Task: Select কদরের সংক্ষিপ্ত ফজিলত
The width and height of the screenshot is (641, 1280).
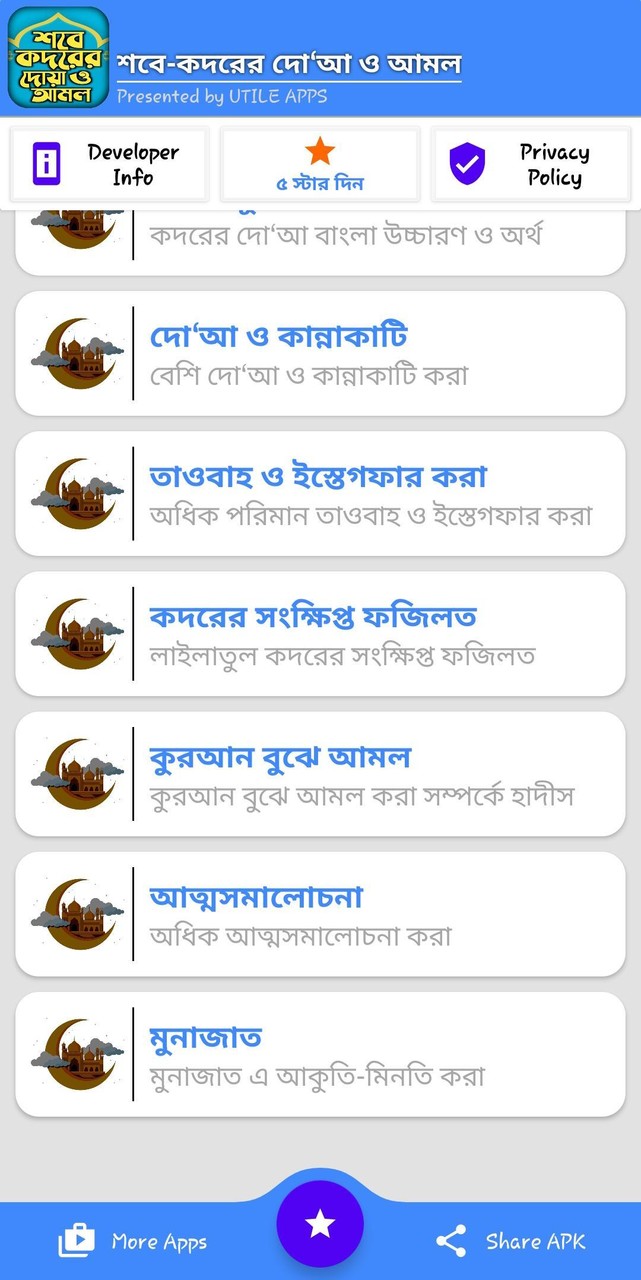Action: (320, 633)
